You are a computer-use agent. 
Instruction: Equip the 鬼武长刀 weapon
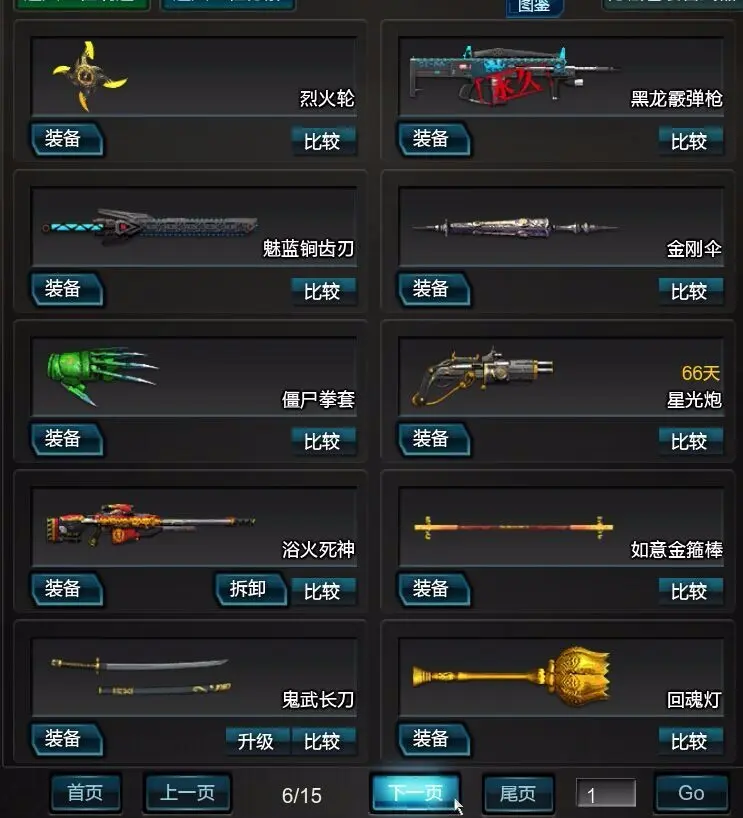[65, 740]
